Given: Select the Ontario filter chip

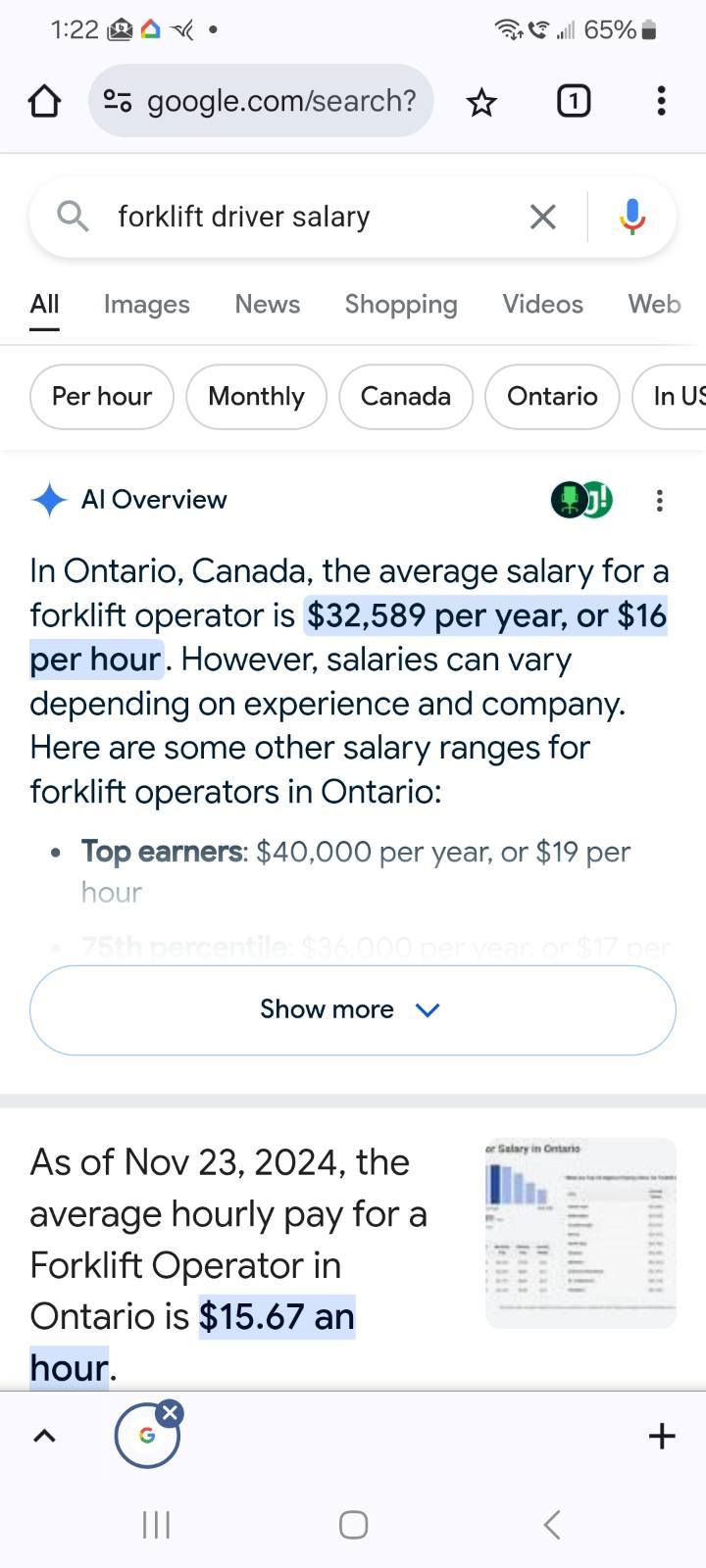Looking at the screenshot, I should pyautogui.click(x=552, y=396).
